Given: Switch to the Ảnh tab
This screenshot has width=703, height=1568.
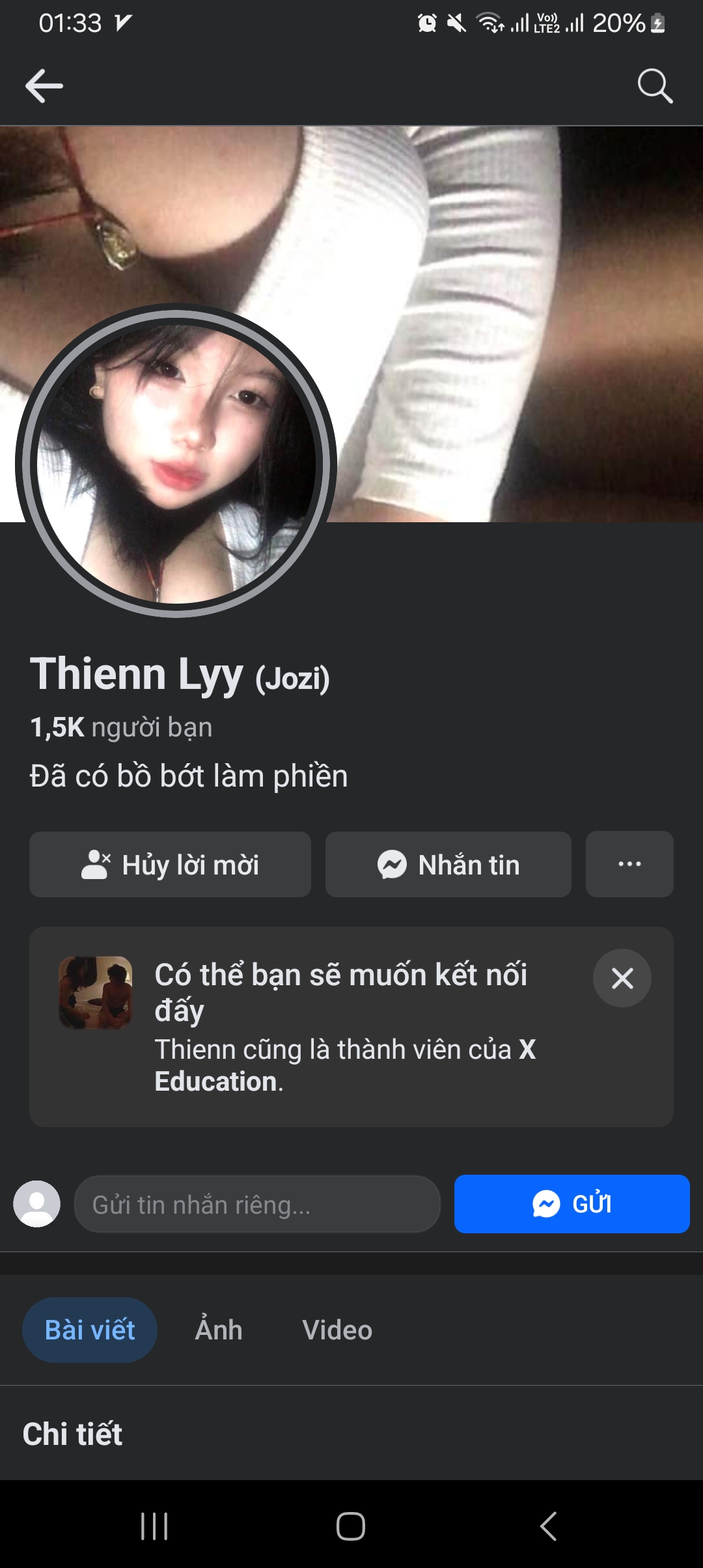Looking at the screenshot, I should coord(219,1330).
